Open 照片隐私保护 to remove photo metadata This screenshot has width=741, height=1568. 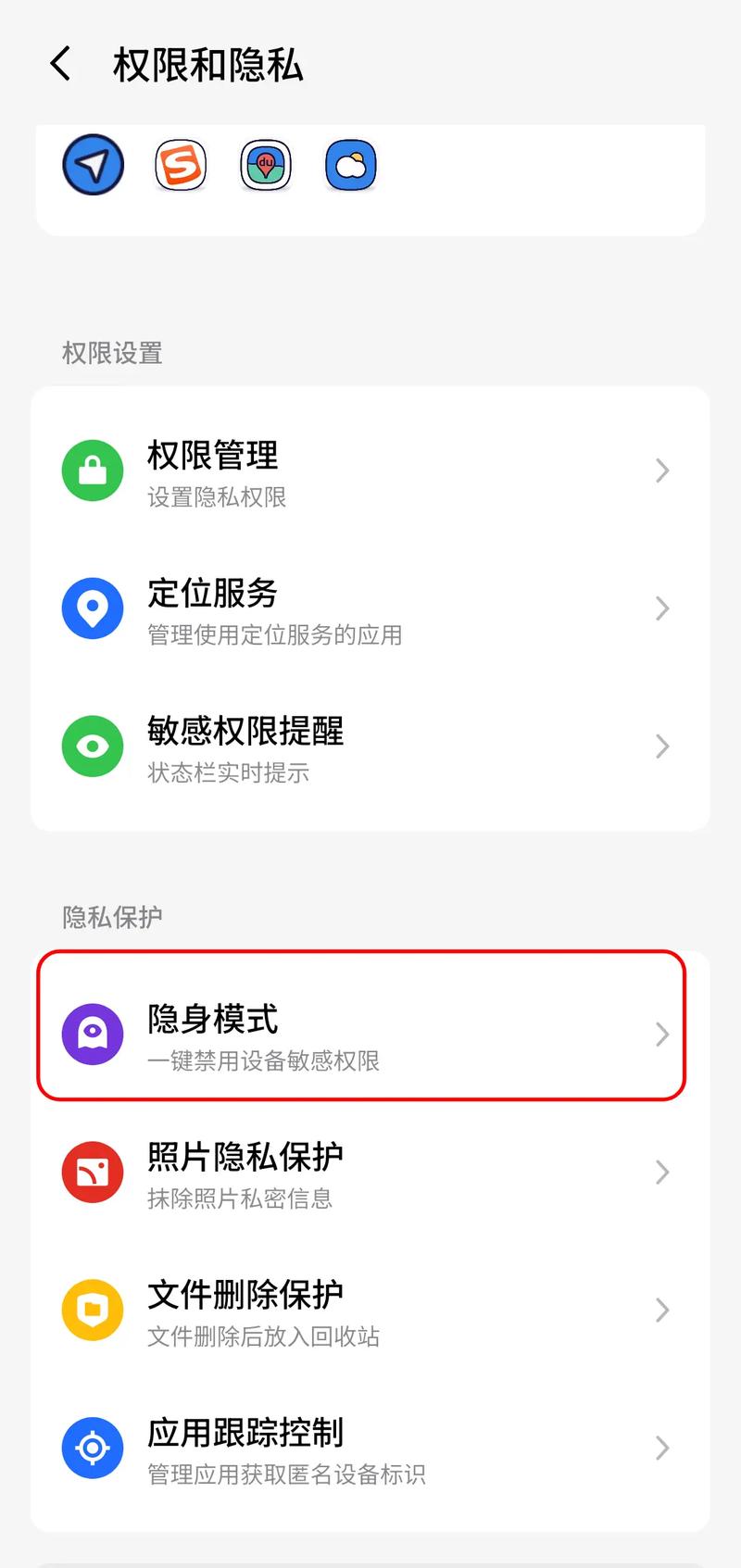[x=370, y=1172]
